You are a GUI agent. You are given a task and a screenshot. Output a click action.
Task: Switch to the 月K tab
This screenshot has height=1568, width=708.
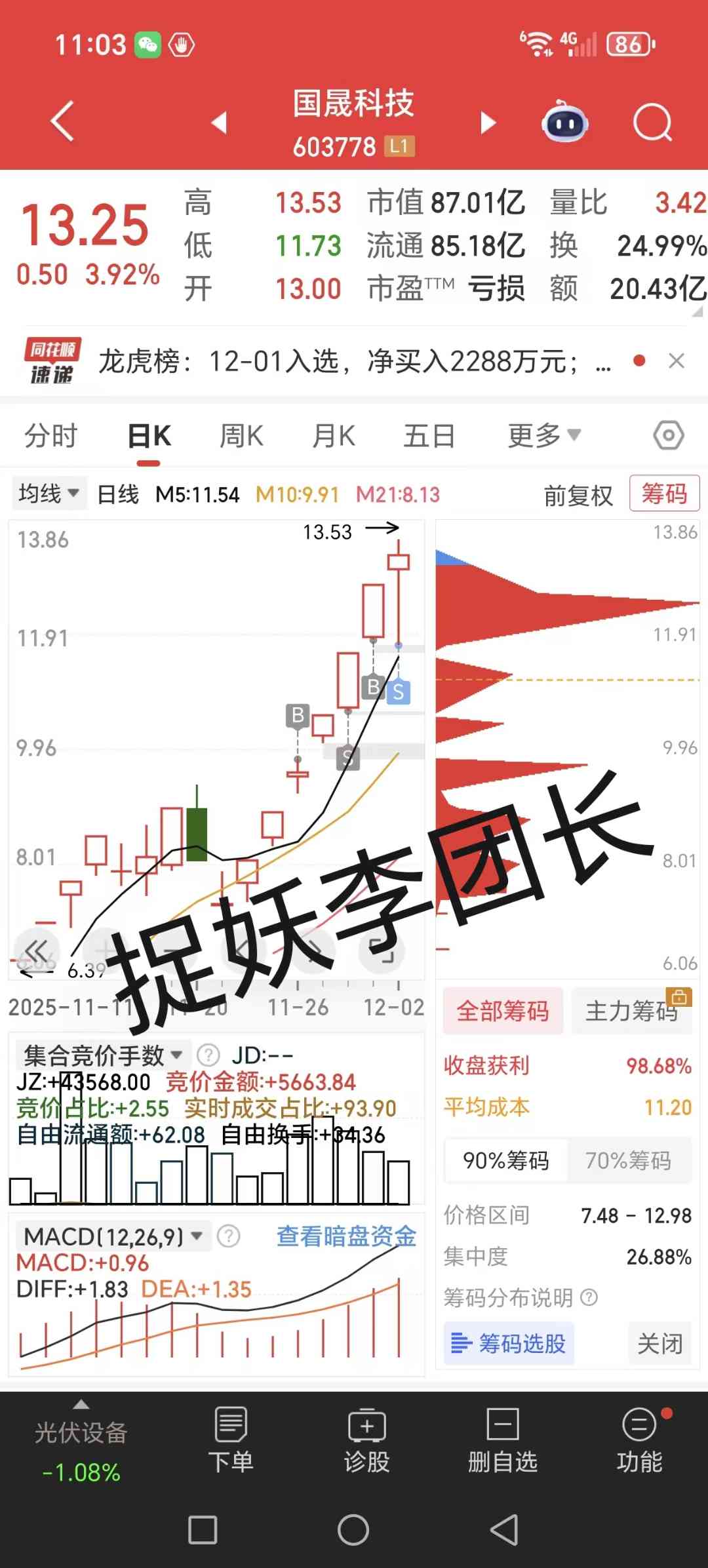click(334, 436)
